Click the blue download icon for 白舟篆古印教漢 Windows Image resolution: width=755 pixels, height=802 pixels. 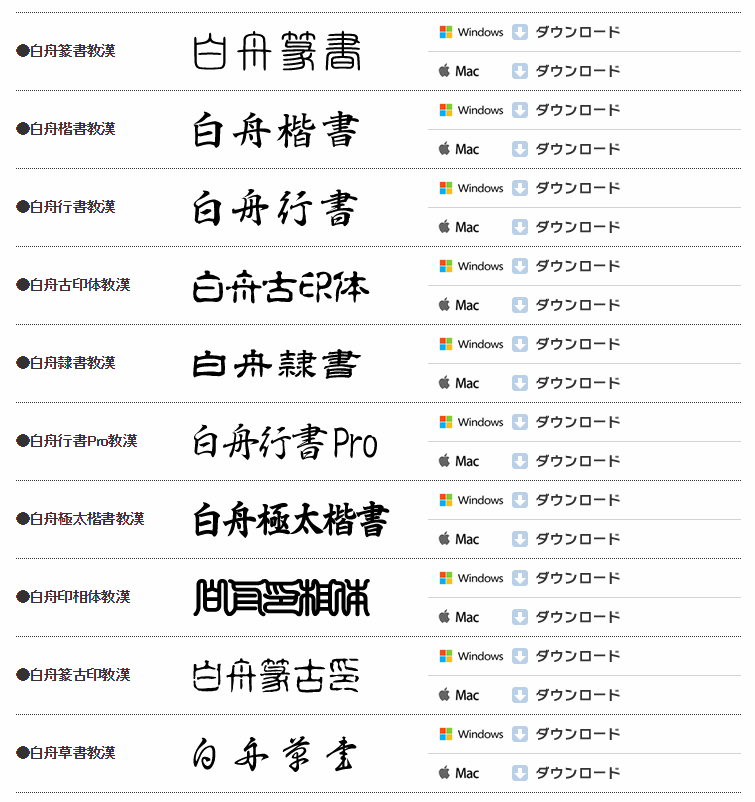519,656
